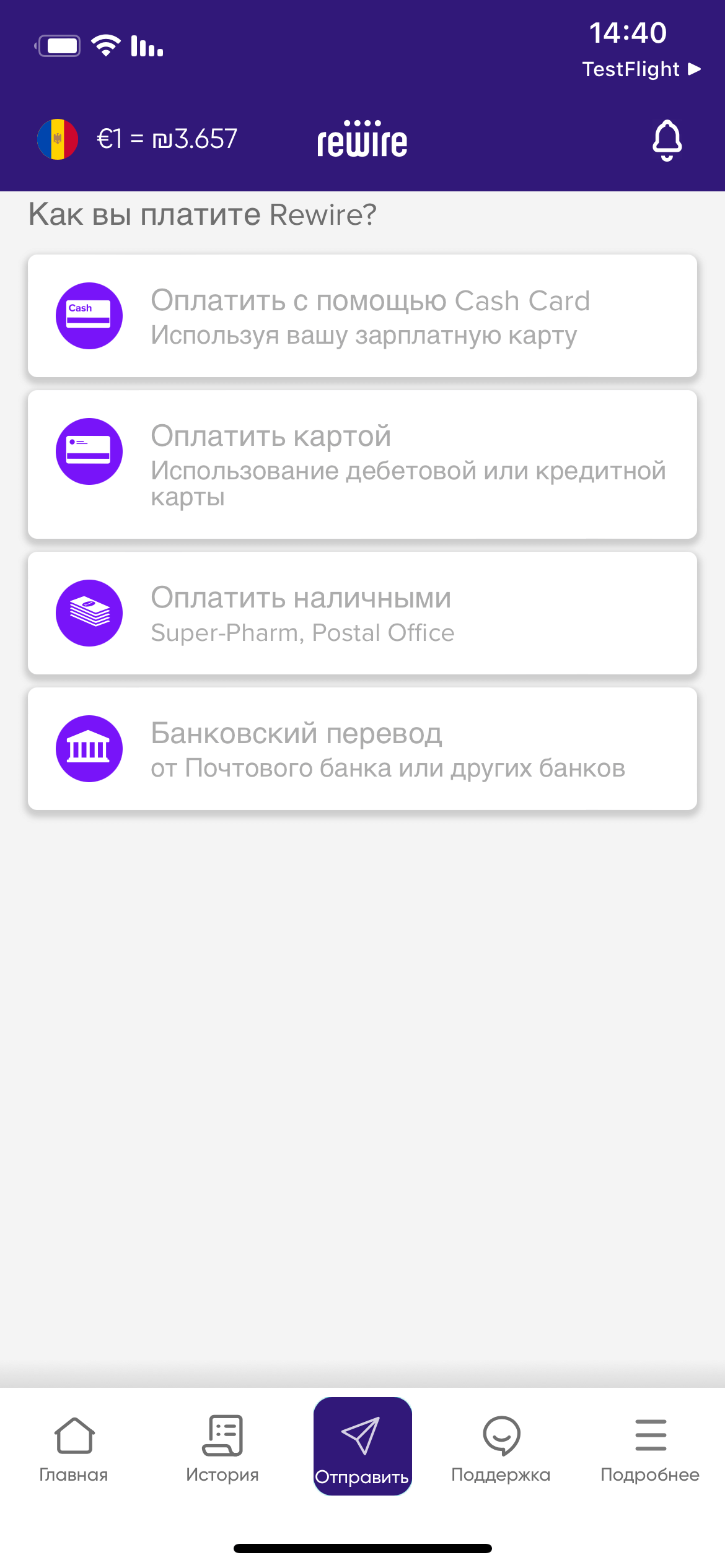This screenshot has height=1568, width=725.
Task: Choose Оплатить картой payment option
Action: point(362,464)
